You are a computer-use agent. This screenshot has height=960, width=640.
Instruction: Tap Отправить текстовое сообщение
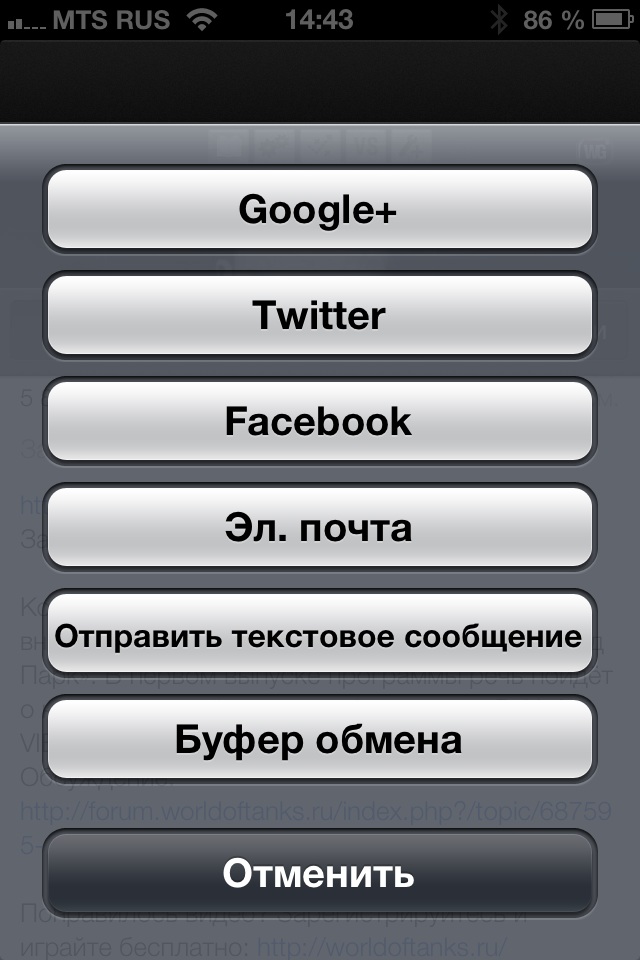click(x=319, y=636)
